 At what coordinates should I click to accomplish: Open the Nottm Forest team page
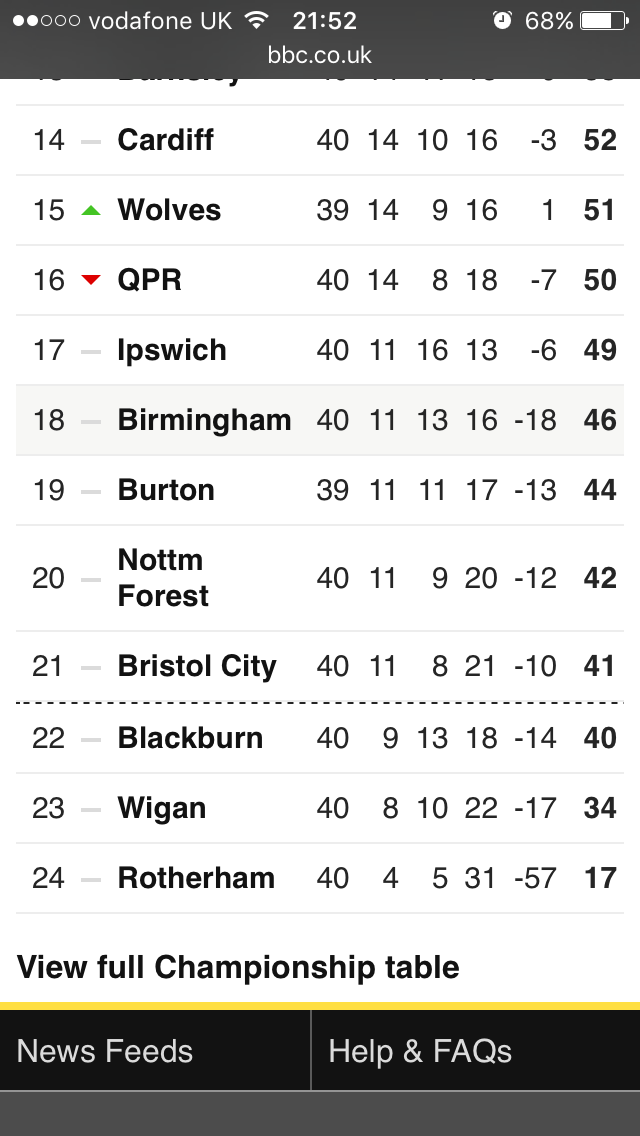coord(163,578)
